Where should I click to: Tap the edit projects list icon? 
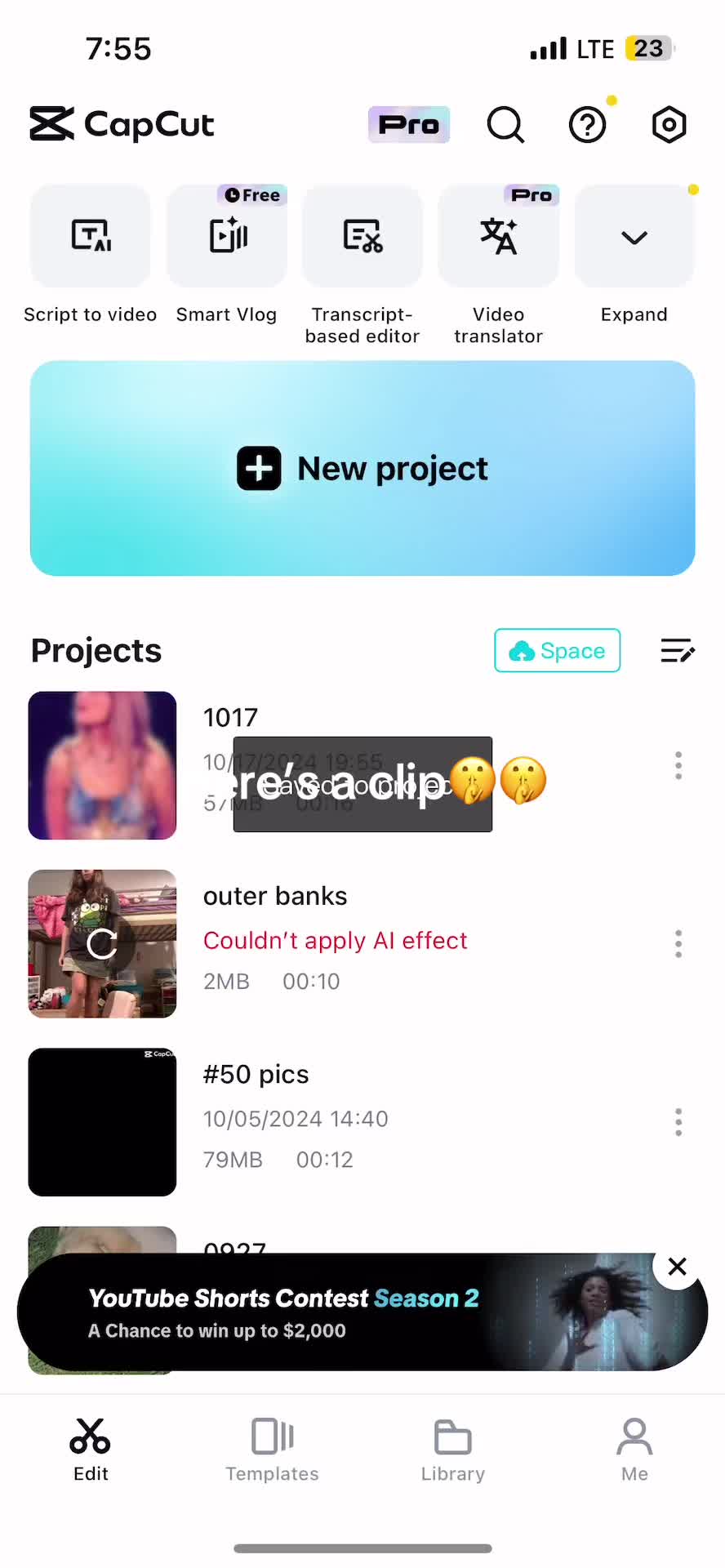[677, 651]
